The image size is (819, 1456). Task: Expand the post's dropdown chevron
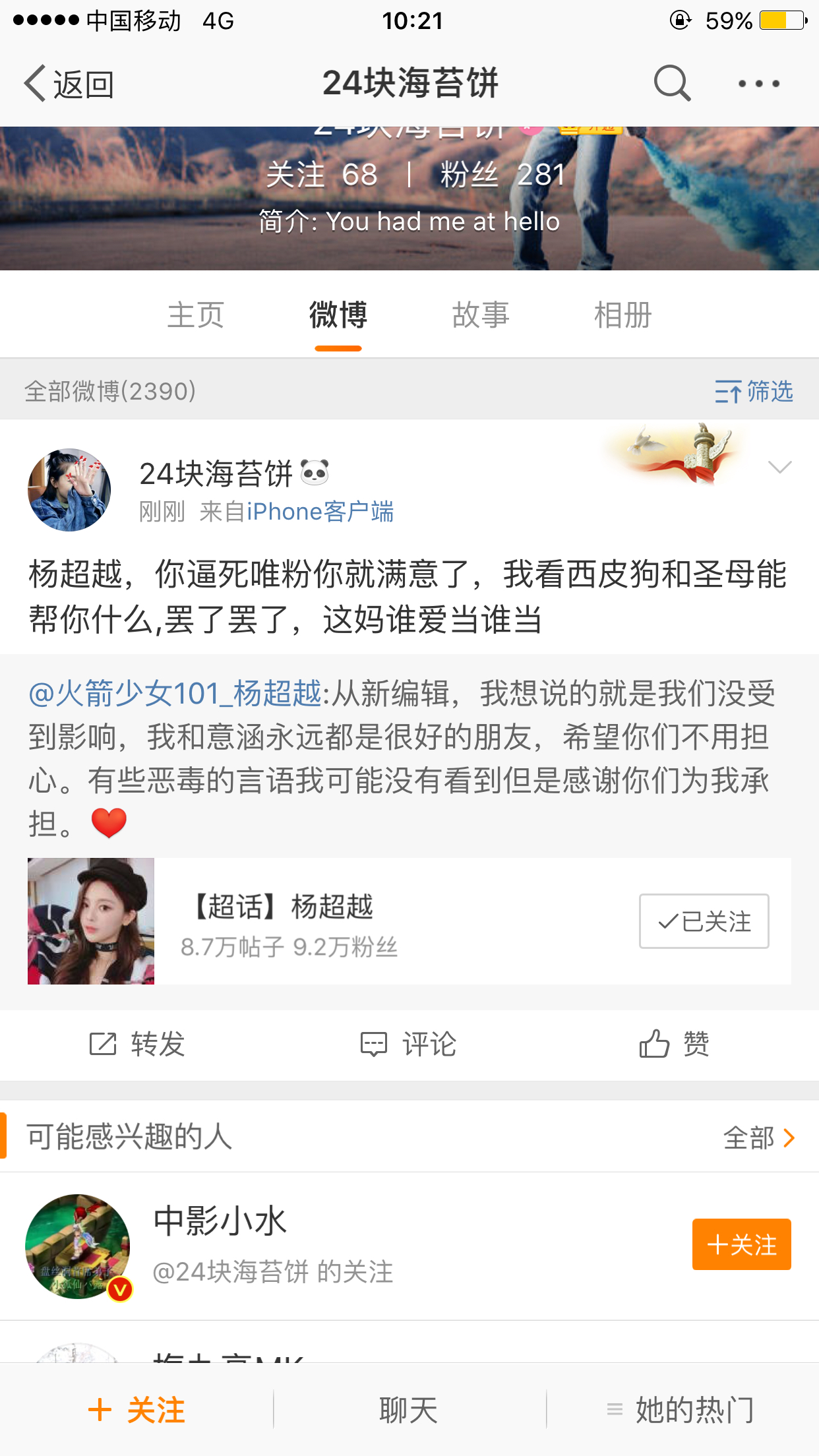point(780,468)
